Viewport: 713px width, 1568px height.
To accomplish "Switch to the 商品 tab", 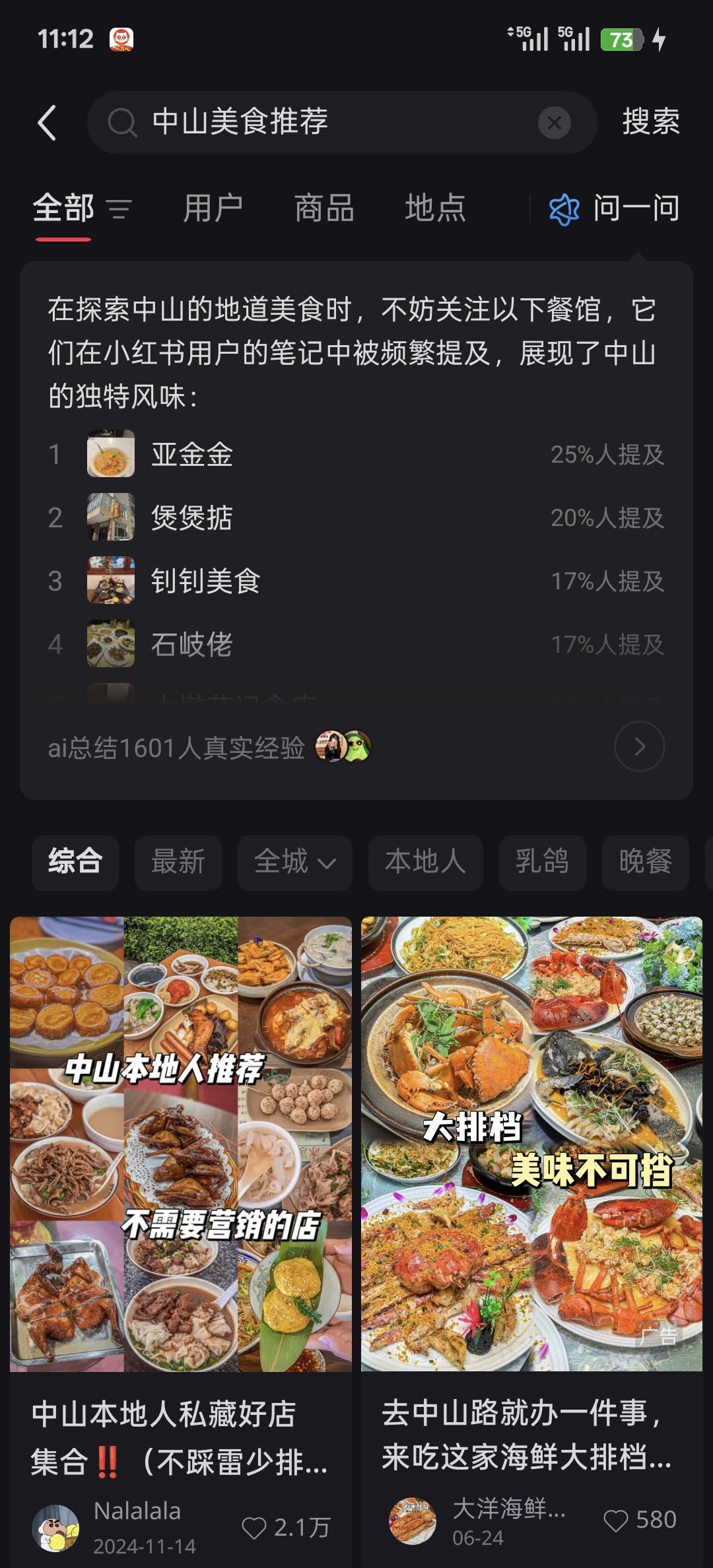I will (324, 209).
